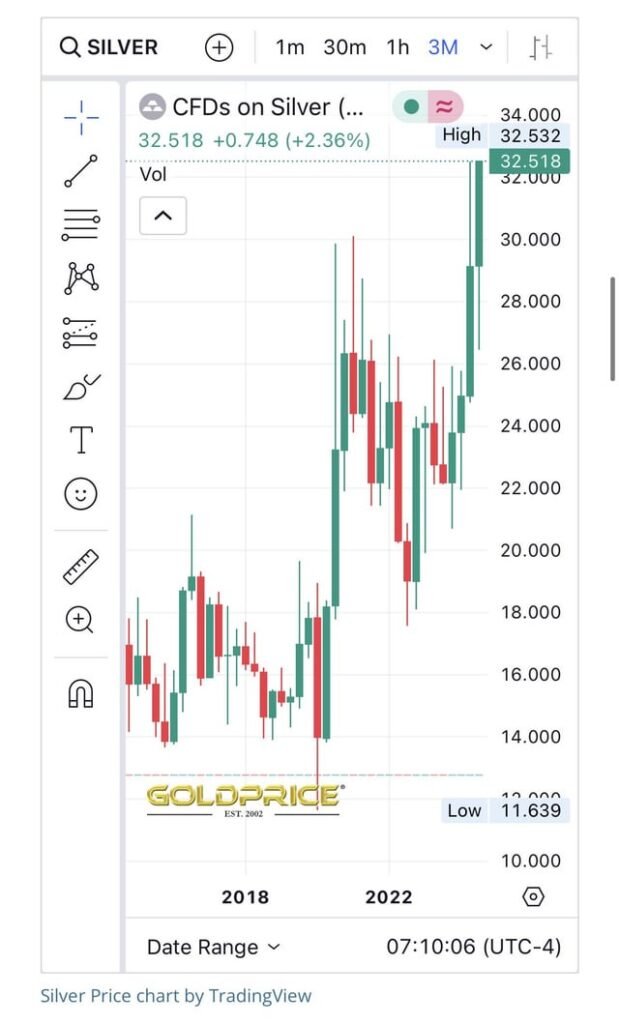Select the crosshair cursor tool

point(81,118)
